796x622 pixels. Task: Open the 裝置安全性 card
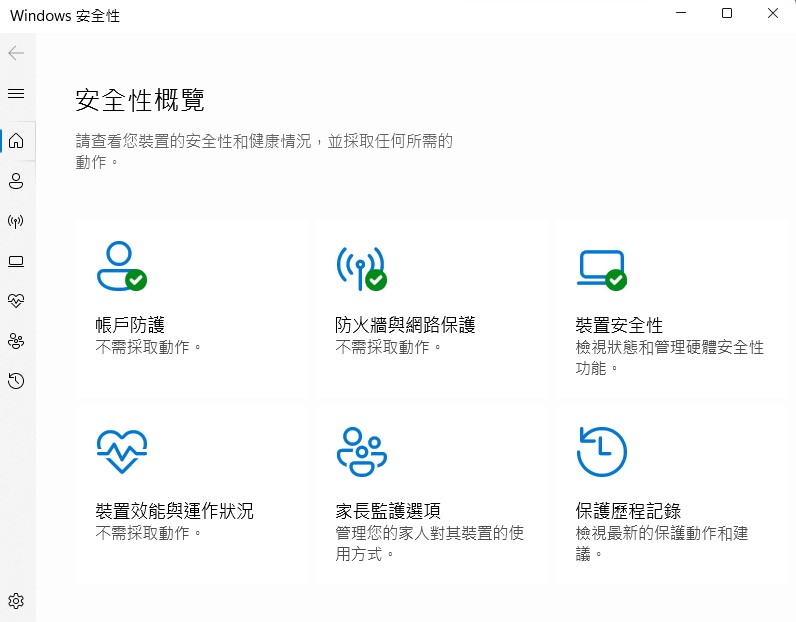[x=672, y=305]
